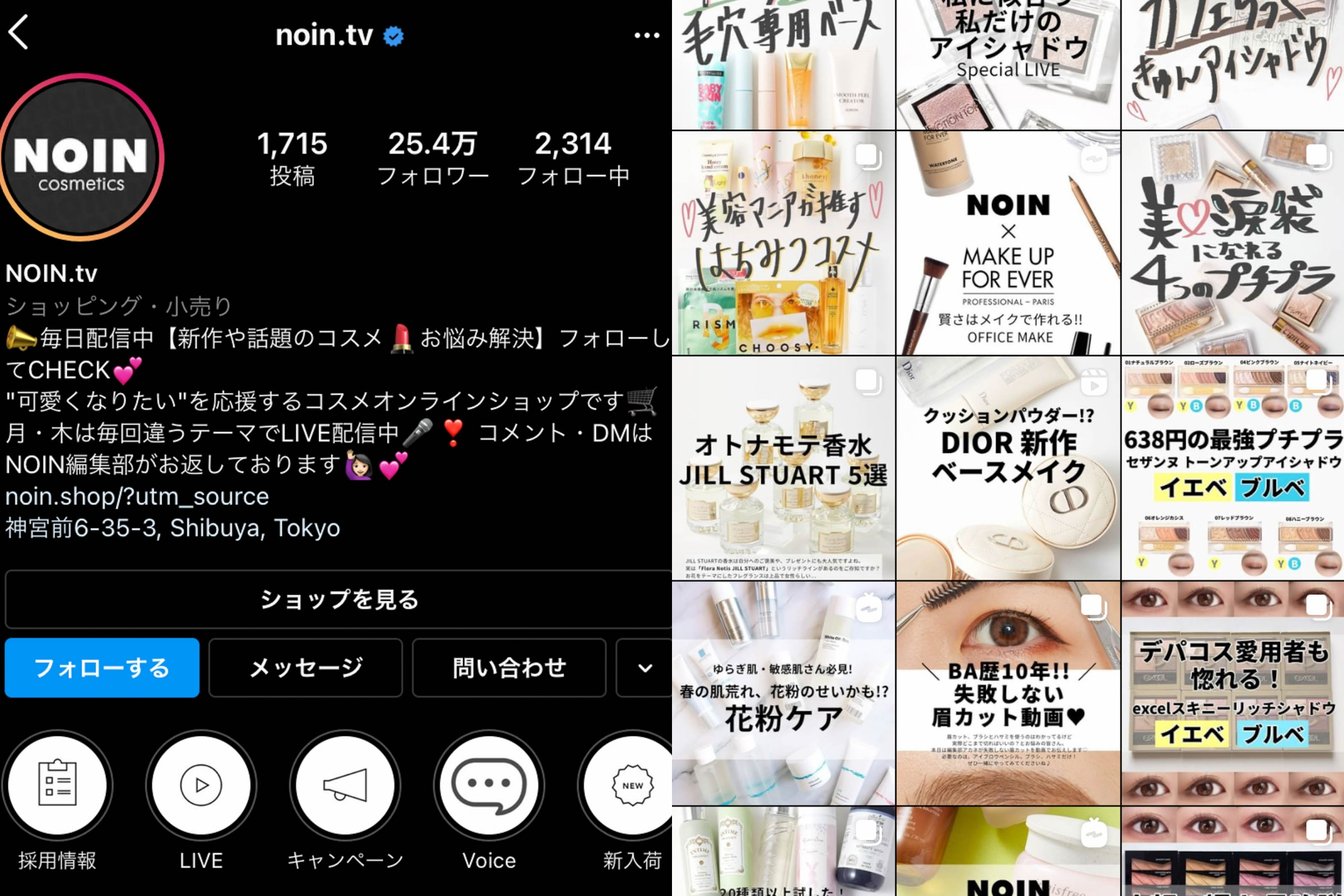Screen dimensions: 1344x896
Task: Follow the account with フォローする
Action: click(102, 668)
